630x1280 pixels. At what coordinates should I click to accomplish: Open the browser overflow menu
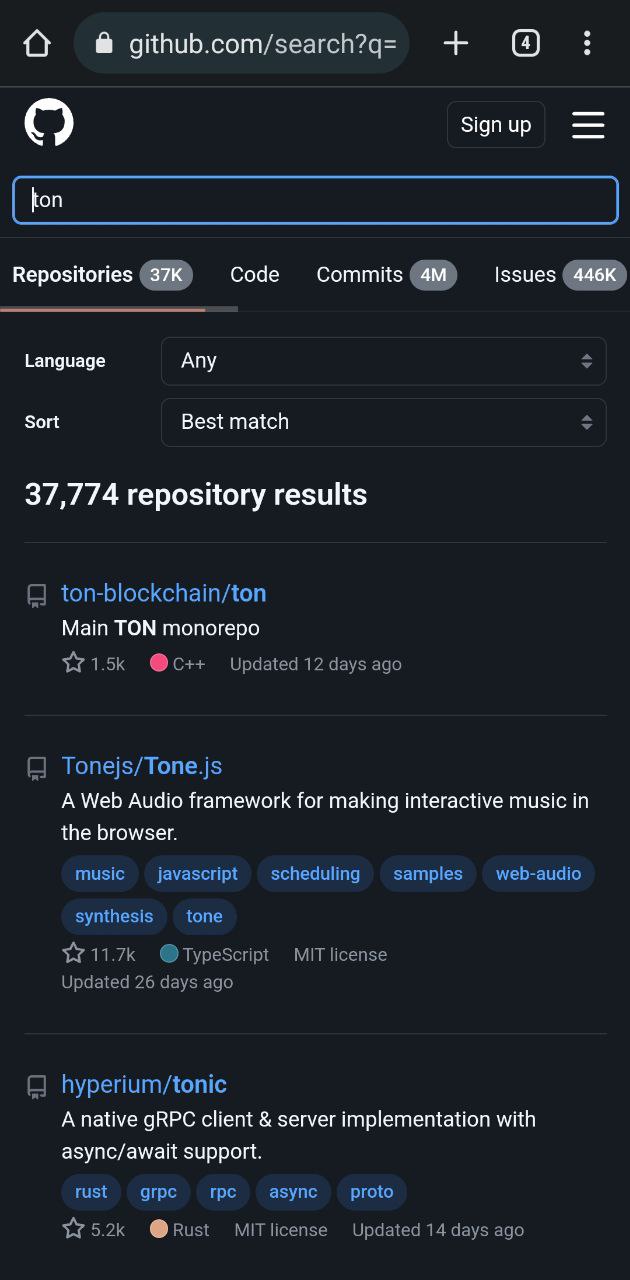[x=587, y=43]
